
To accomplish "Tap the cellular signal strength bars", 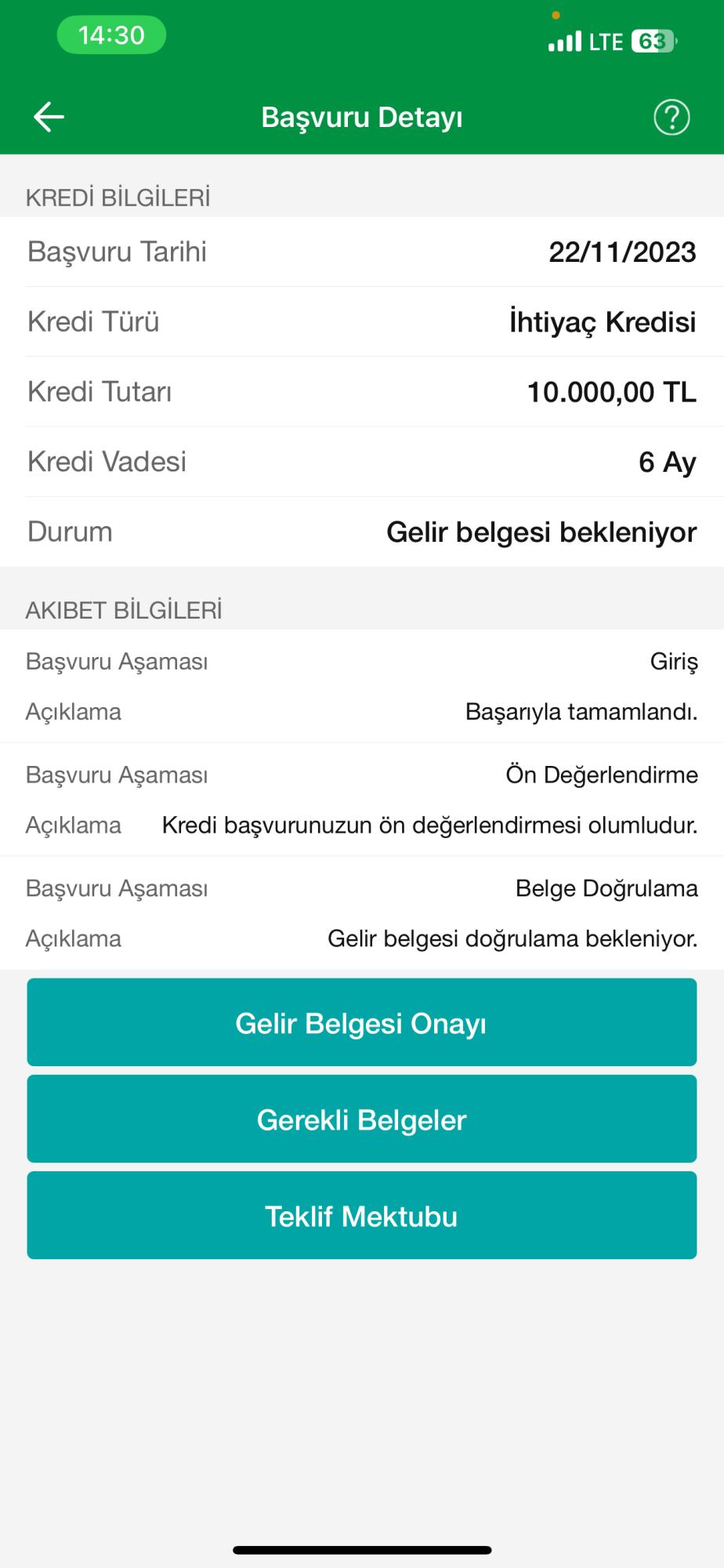I will 566,39.
